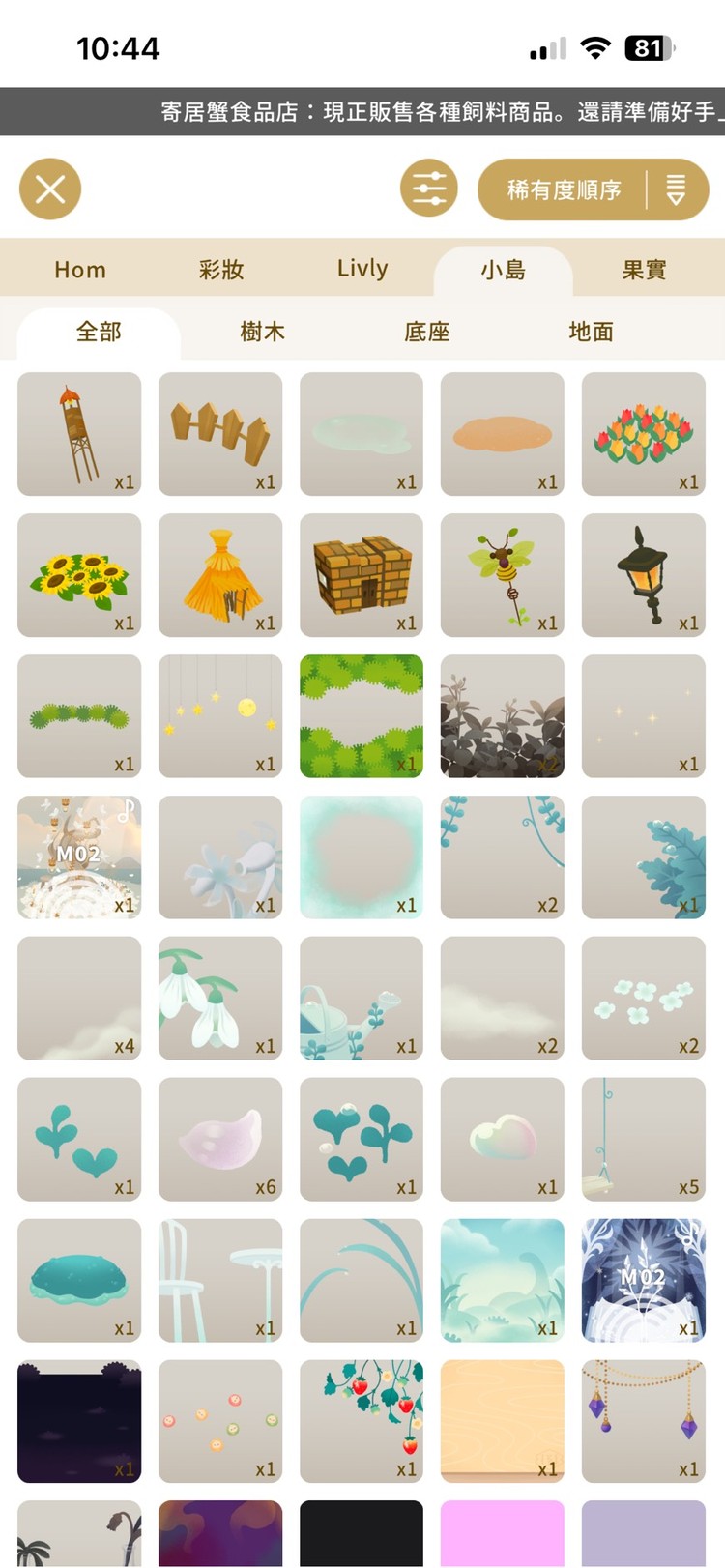
Task: Open the 稀有度順序 sort dropdown
Action: [593, 189]
